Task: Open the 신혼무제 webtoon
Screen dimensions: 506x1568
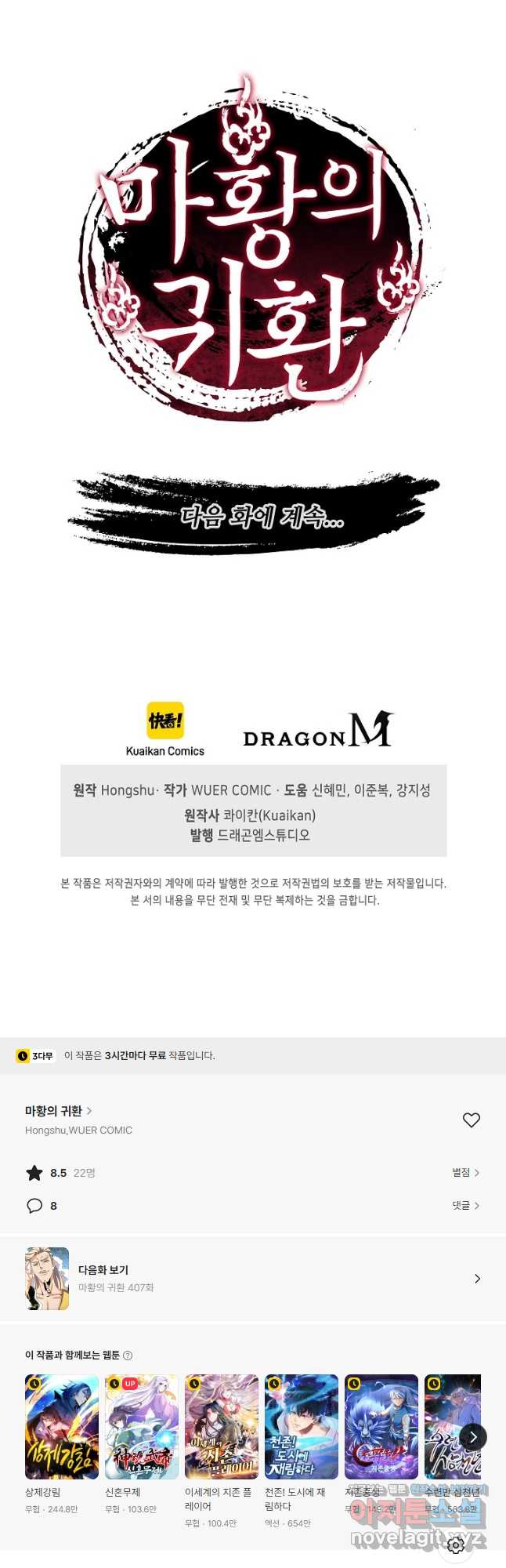Action: (x=142, y=1427)
